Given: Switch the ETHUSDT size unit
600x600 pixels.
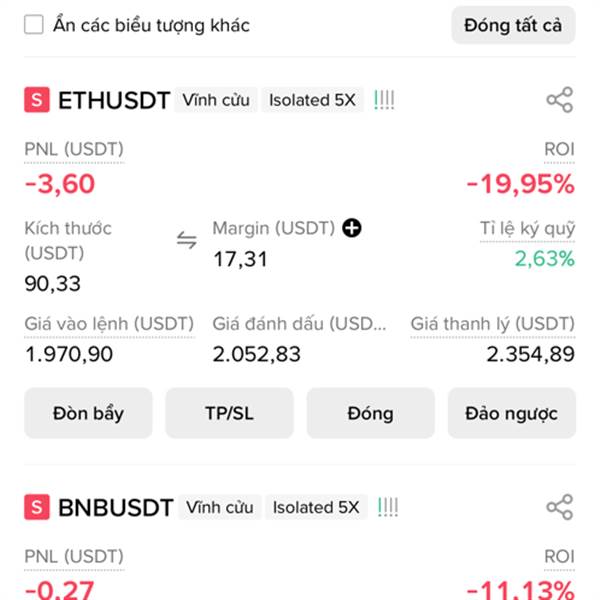Looking at the screenshot, I should click(x=187, y=240).
